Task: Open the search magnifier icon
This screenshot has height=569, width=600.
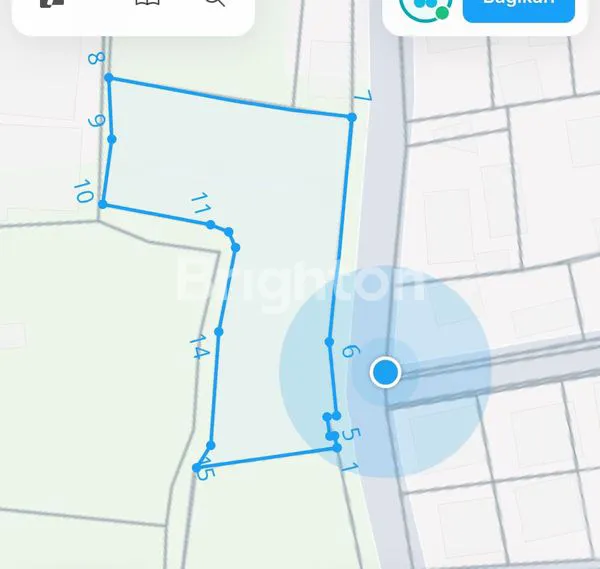Action: click(214, 3)
